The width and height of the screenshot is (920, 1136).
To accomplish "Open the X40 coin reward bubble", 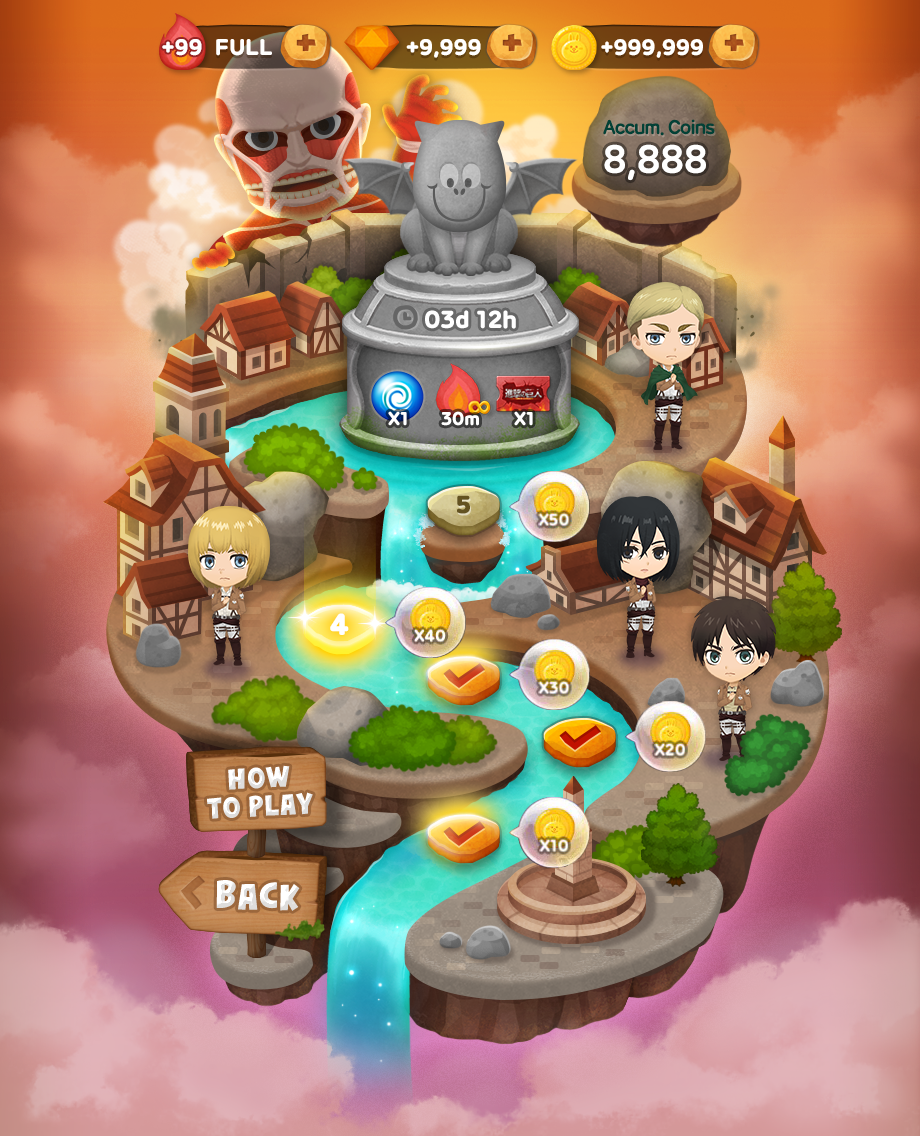I will pyautogui.click(x=430, y=621).
